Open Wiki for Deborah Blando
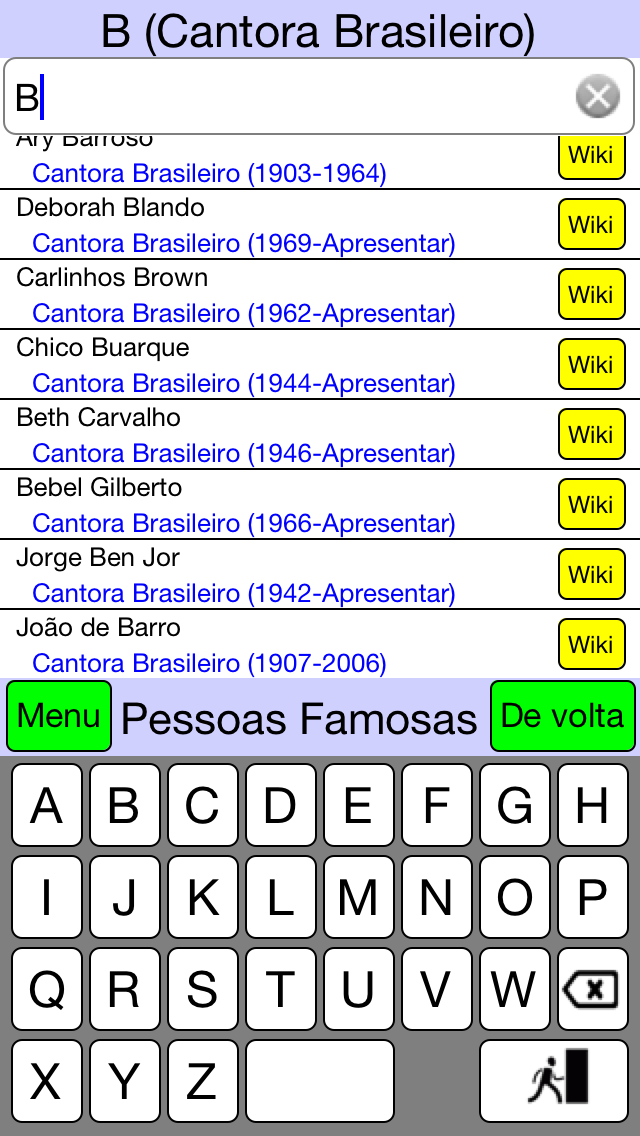The width and height of the screenshot is (640, 1136). tap(591, 225)
